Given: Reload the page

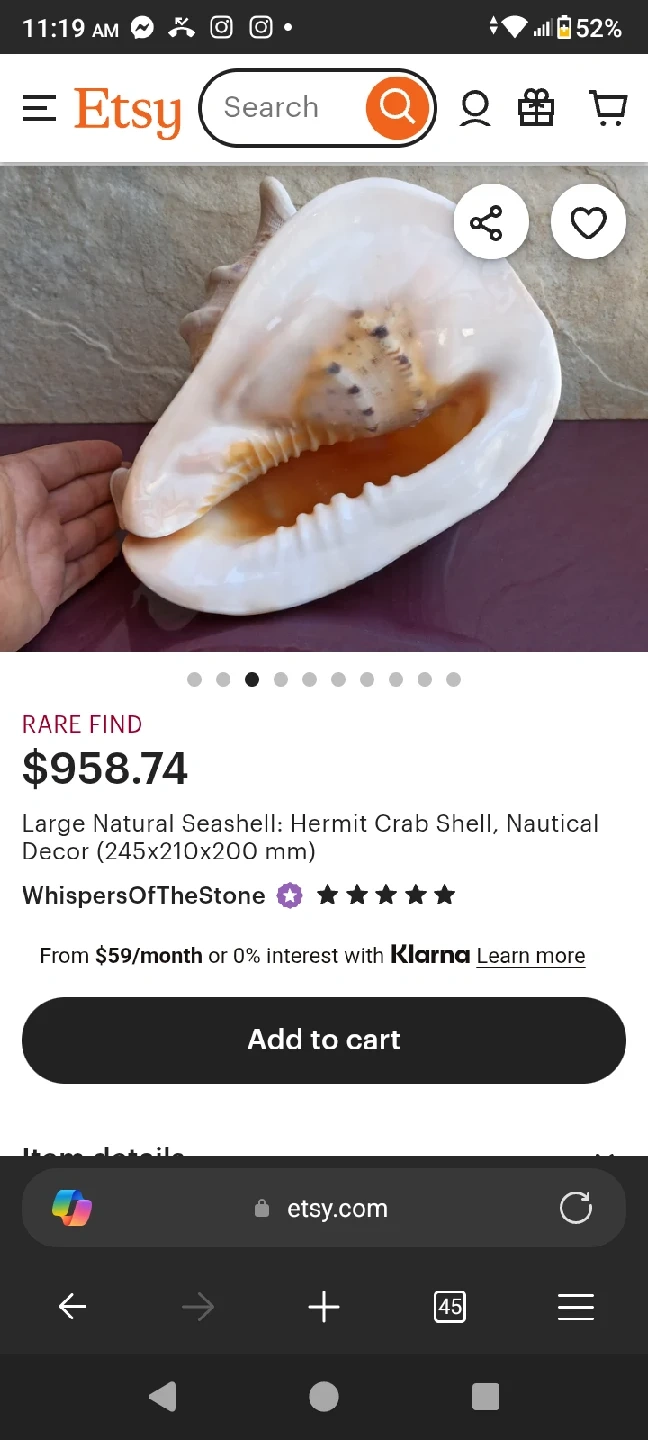Looking at the screenshot, I should tap(576, 1208).
